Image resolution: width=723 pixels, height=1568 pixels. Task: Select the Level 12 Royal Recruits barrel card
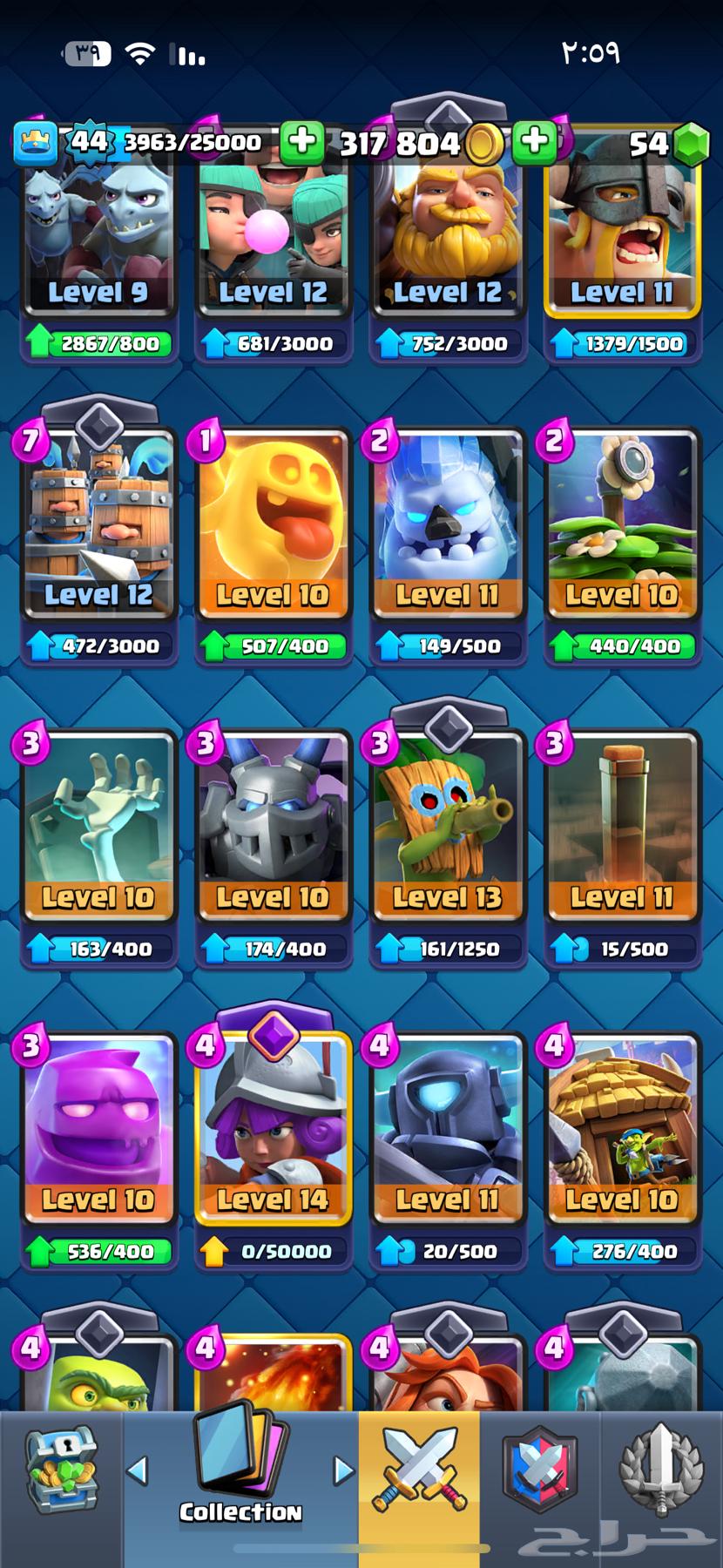pyautogui.click(x=99, y=523)
